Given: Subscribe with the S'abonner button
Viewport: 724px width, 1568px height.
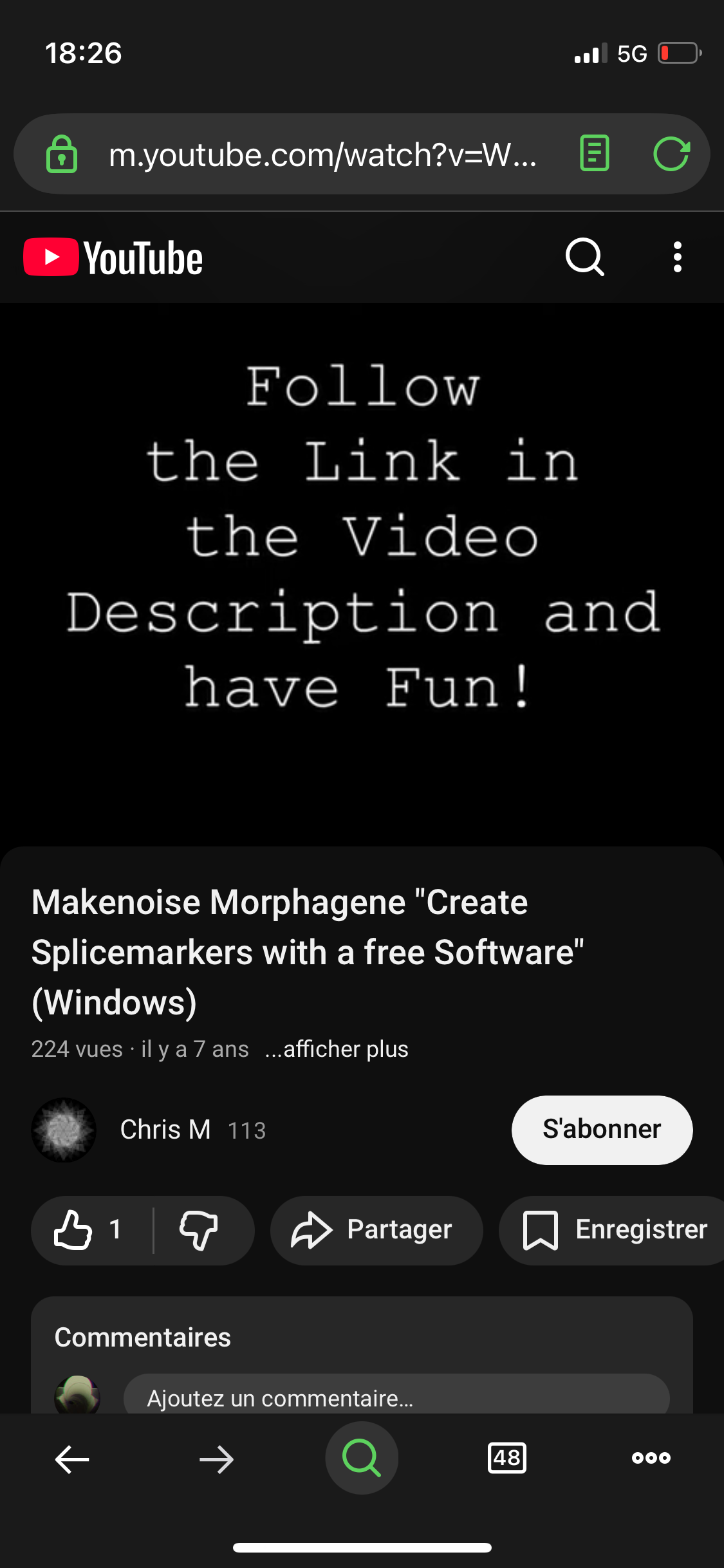Looking at the screenshot, I should [x=602, y=1130].
